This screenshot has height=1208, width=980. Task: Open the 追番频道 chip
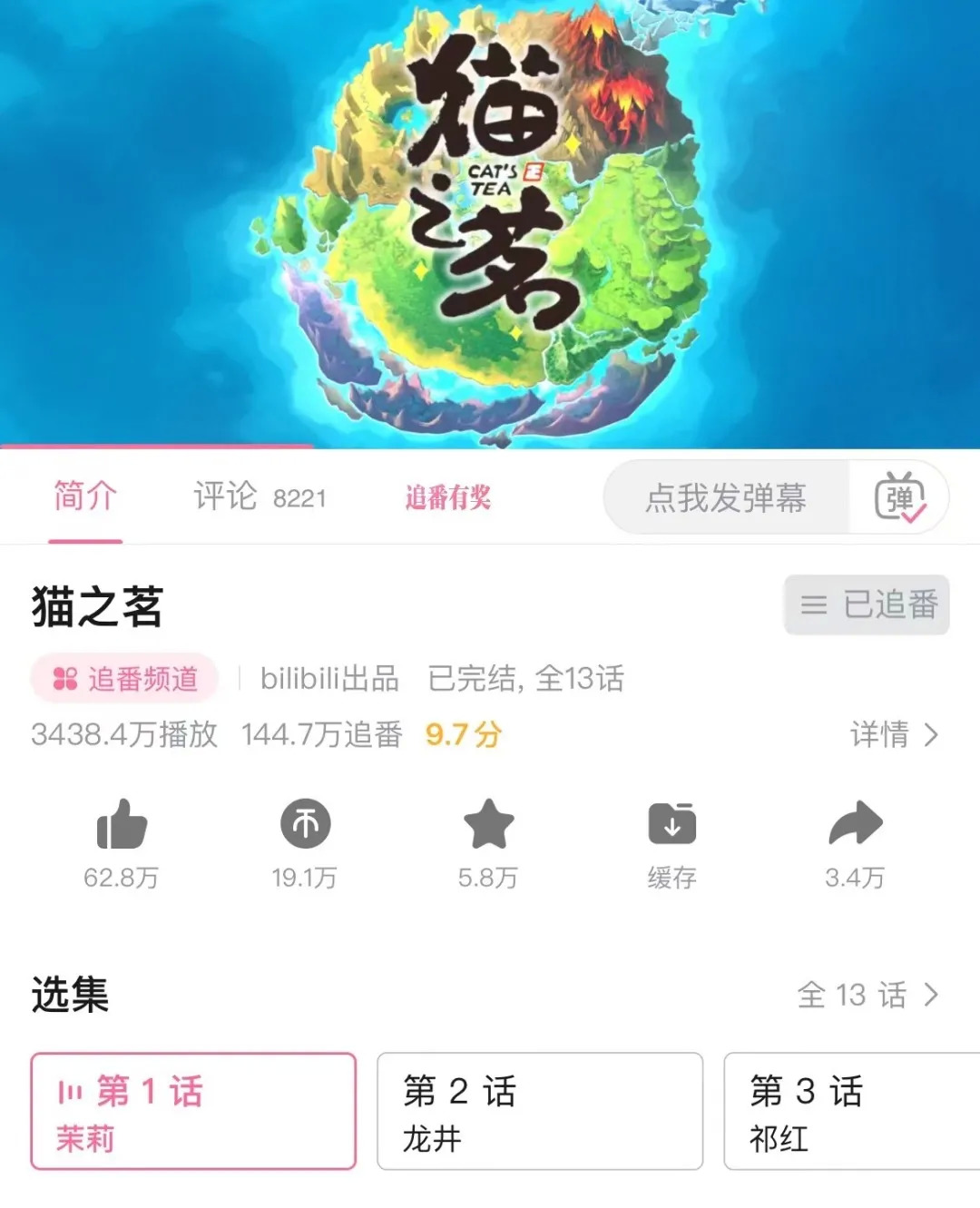[125, 679]
